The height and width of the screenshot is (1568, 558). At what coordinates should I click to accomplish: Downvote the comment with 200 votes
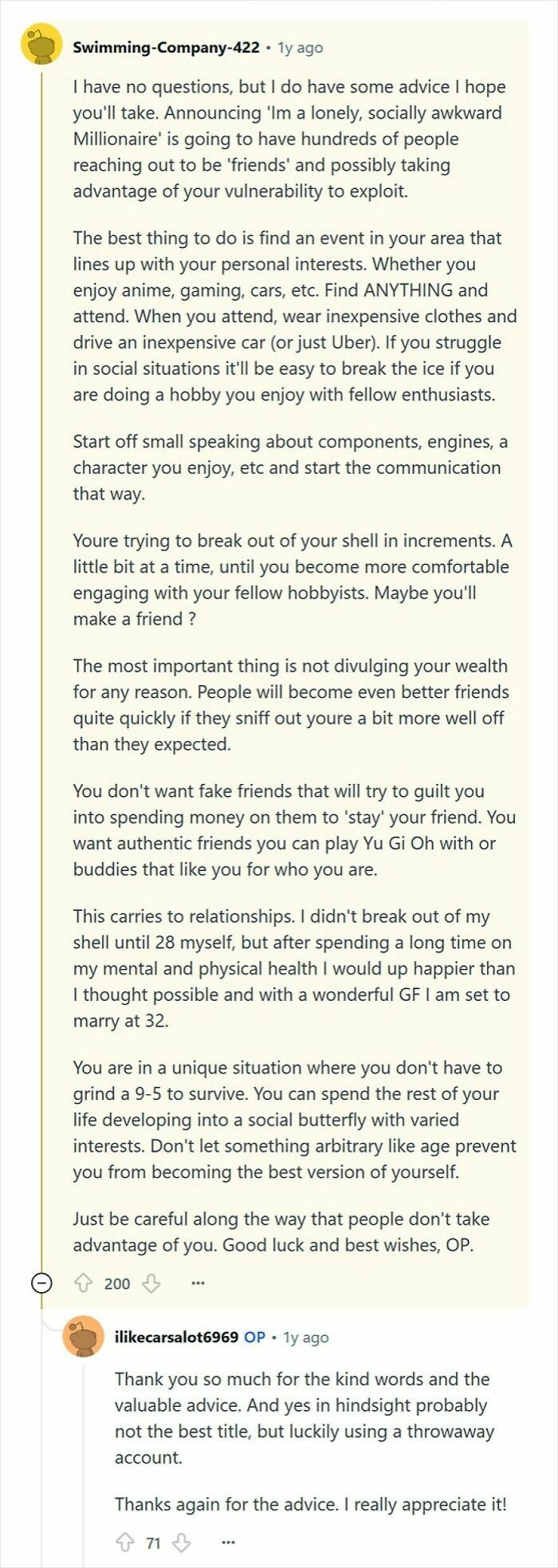click(x=151, y=1283)
